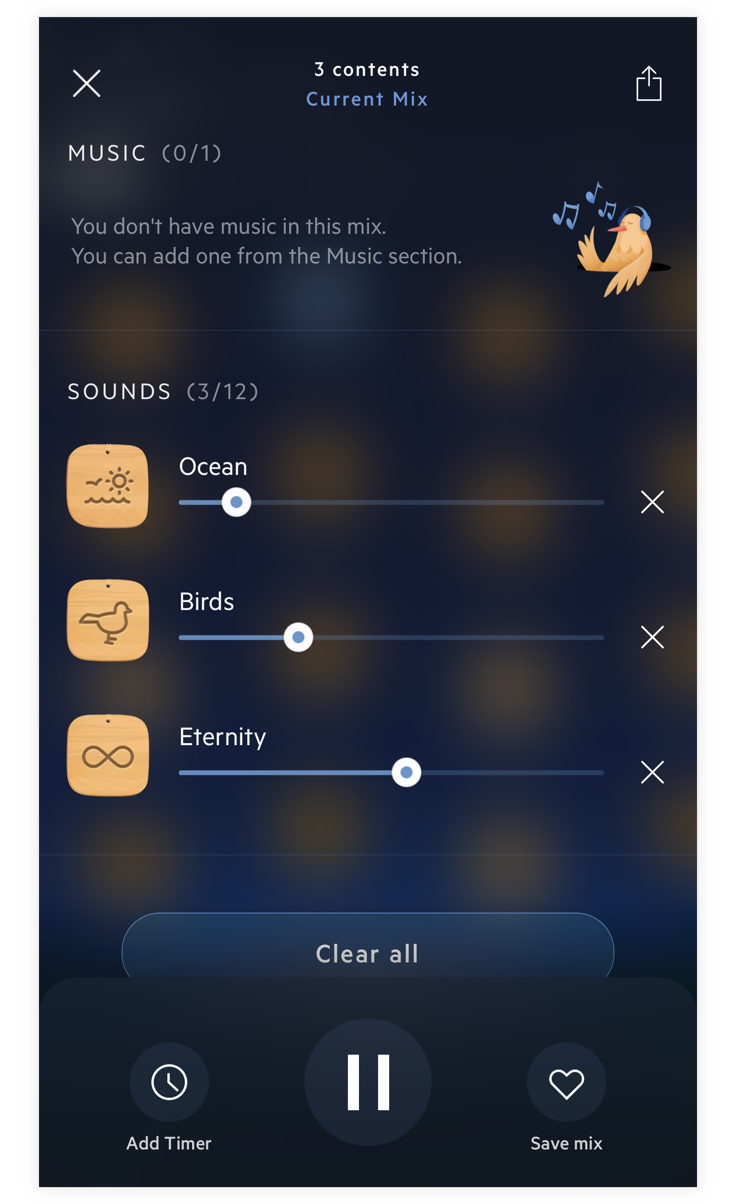Viewport: 736px width, 1204px height.
Task: Adjust the Birds volume slider
Action: click(x=298, y=637)
